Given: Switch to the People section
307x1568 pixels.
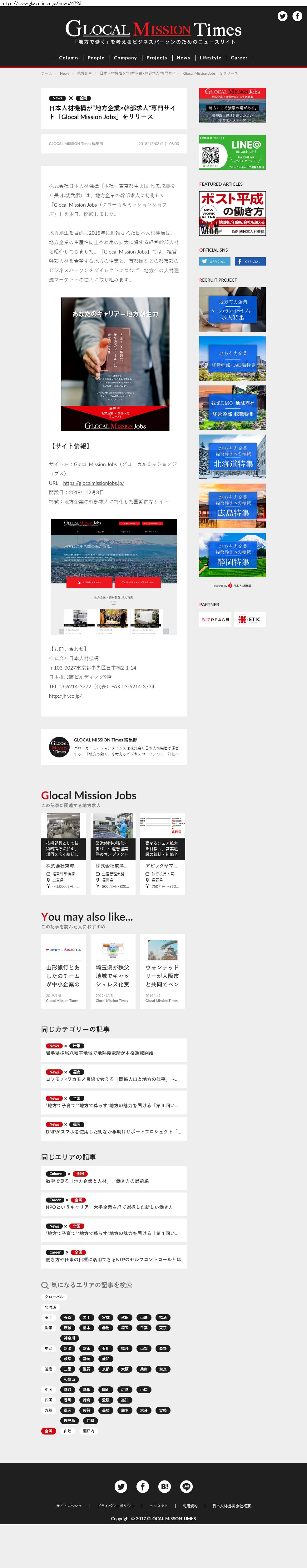Looking at the screenshot, I should (96, 58).
